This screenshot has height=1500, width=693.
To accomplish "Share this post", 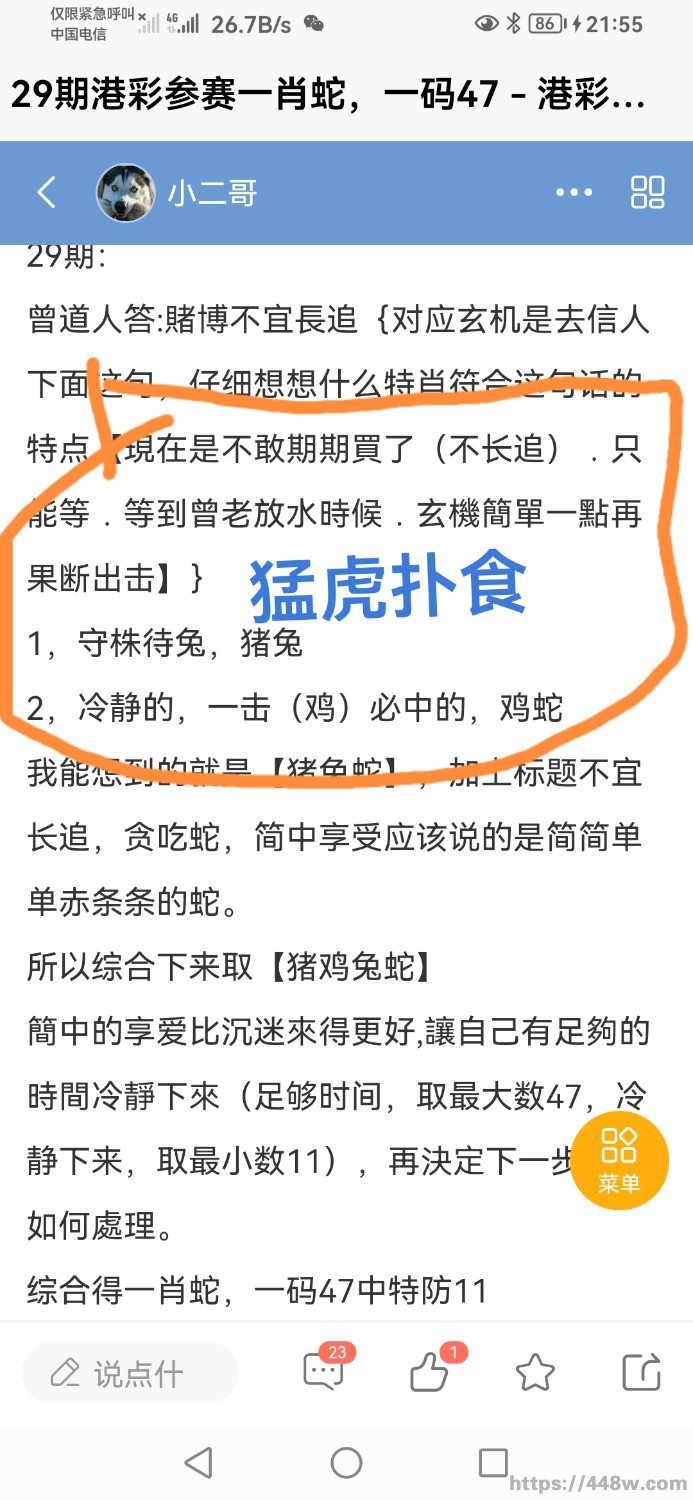I will point(640,1373).
